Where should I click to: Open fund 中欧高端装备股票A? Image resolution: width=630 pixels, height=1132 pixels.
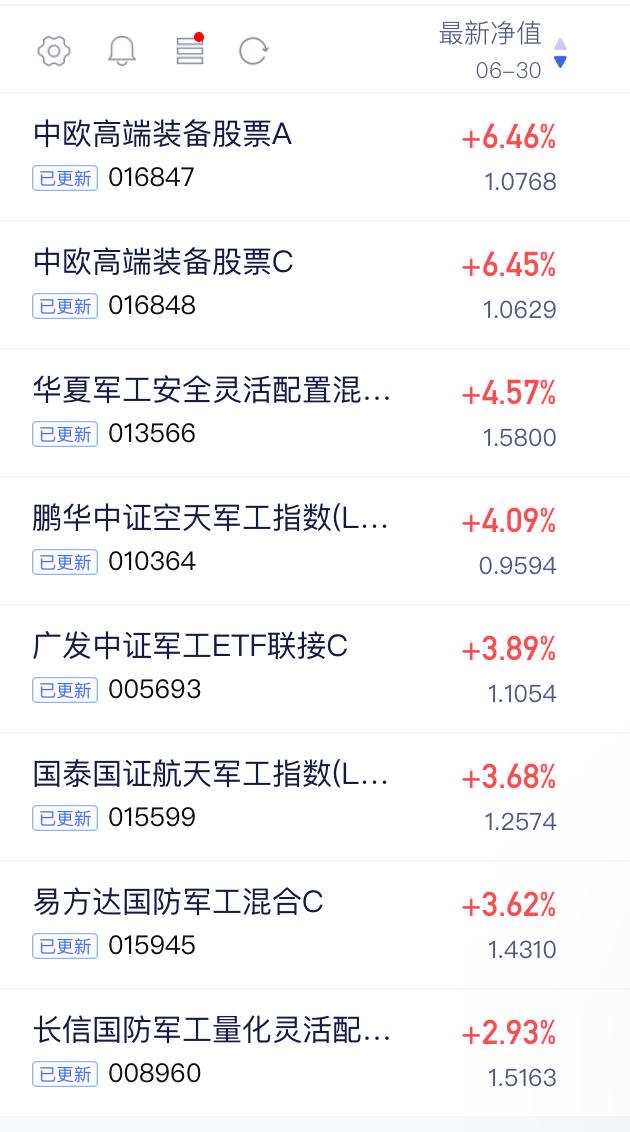tap(315, 157)
